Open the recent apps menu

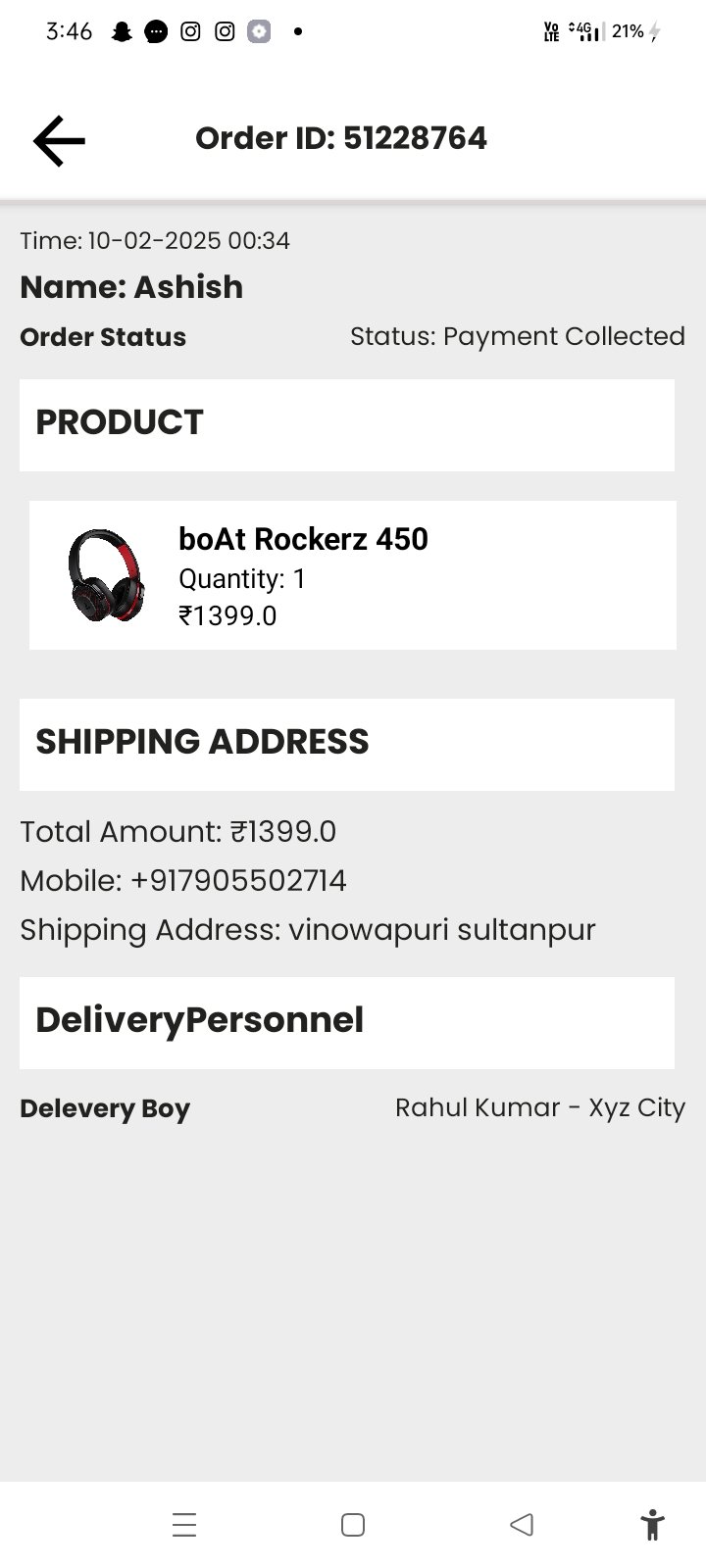click(x=184, y=1525)
